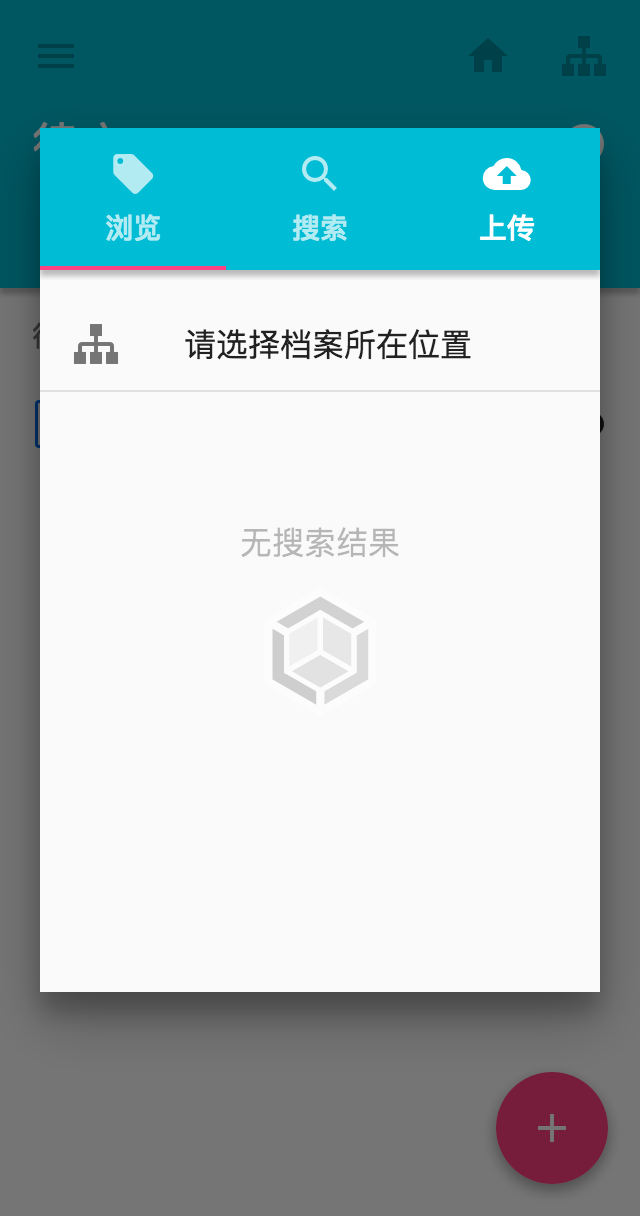Select the 浏览 tab
The image size is (640, 1216).
(x=133, y=200)
